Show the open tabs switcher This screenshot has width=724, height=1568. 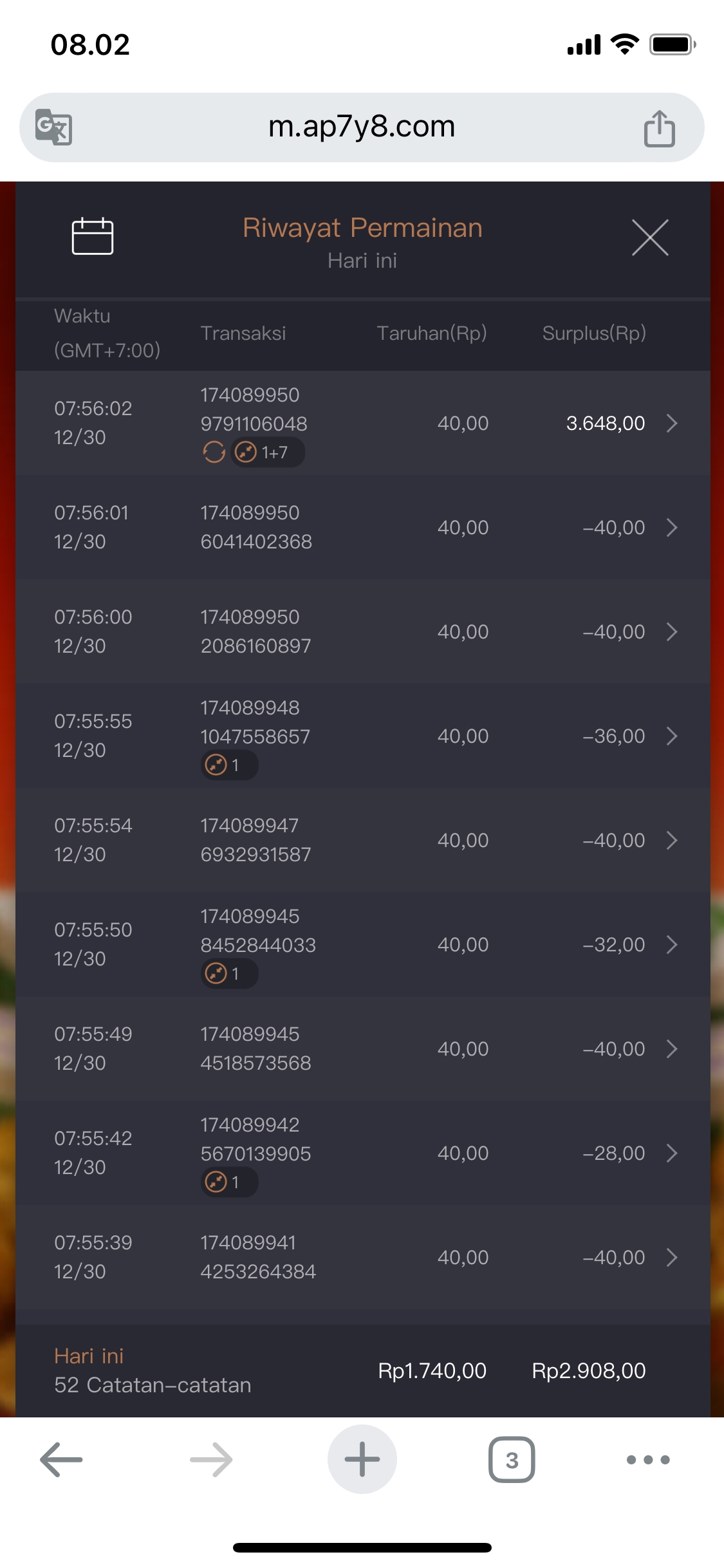[512, 1459]
